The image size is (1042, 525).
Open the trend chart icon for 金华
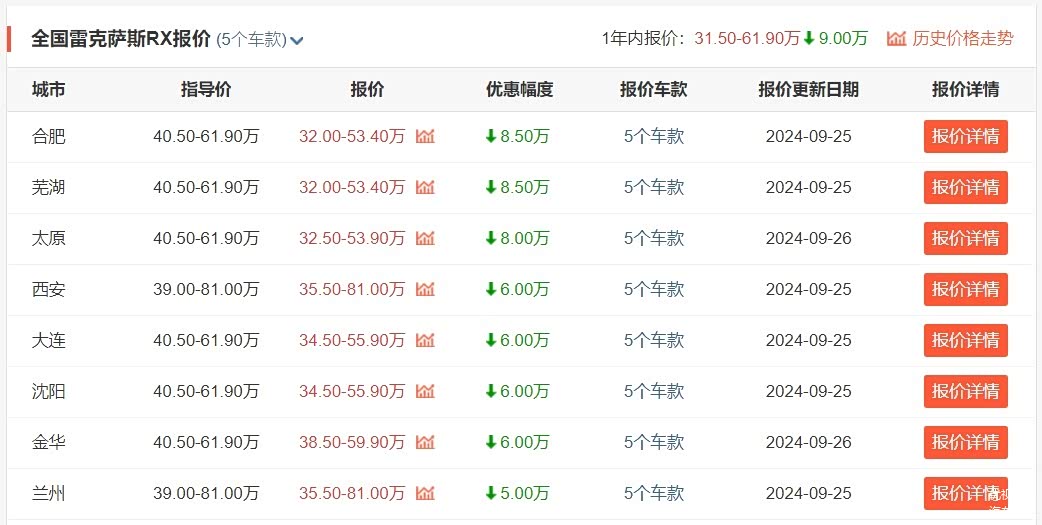pos(425,442)
